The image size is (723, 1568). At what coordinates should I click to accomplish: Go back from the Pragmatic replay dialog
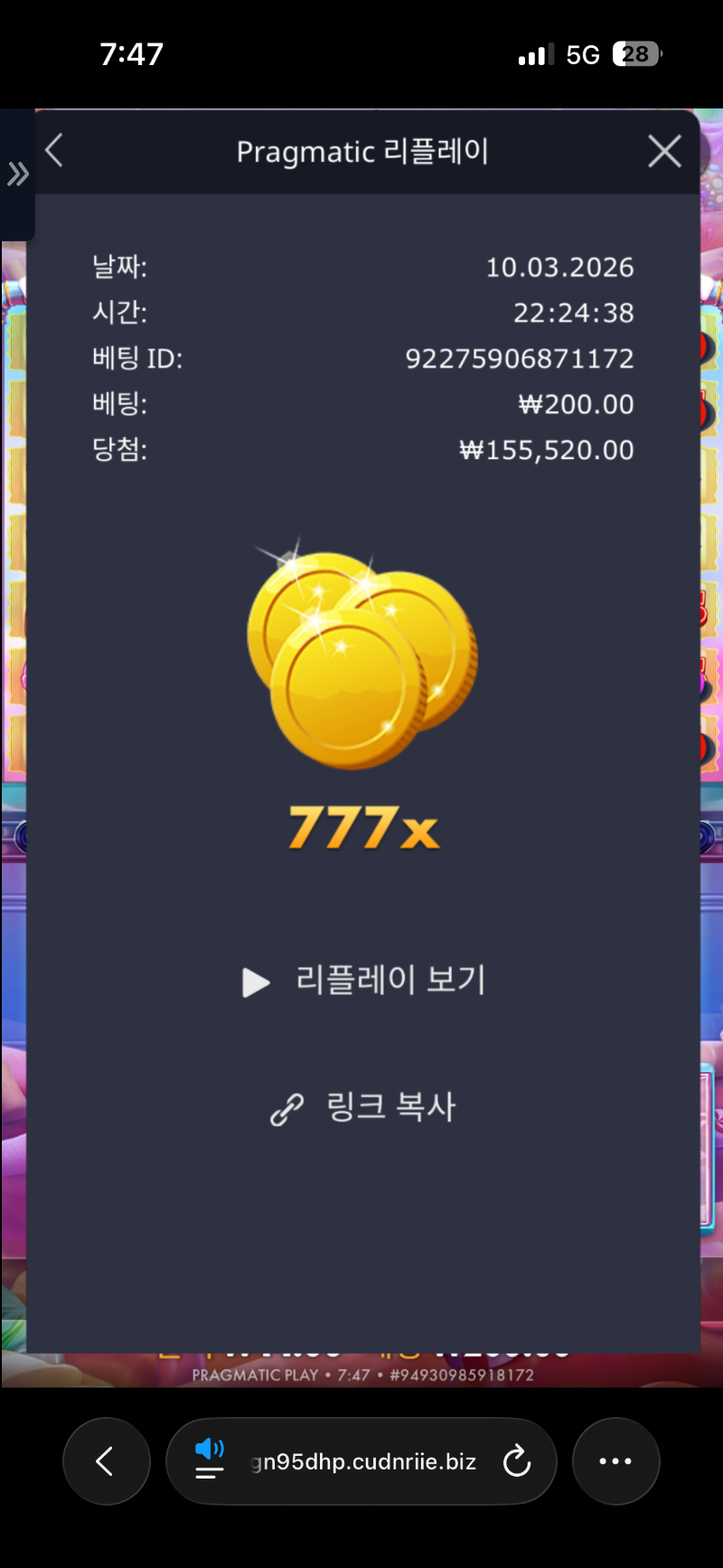(54, 151)
